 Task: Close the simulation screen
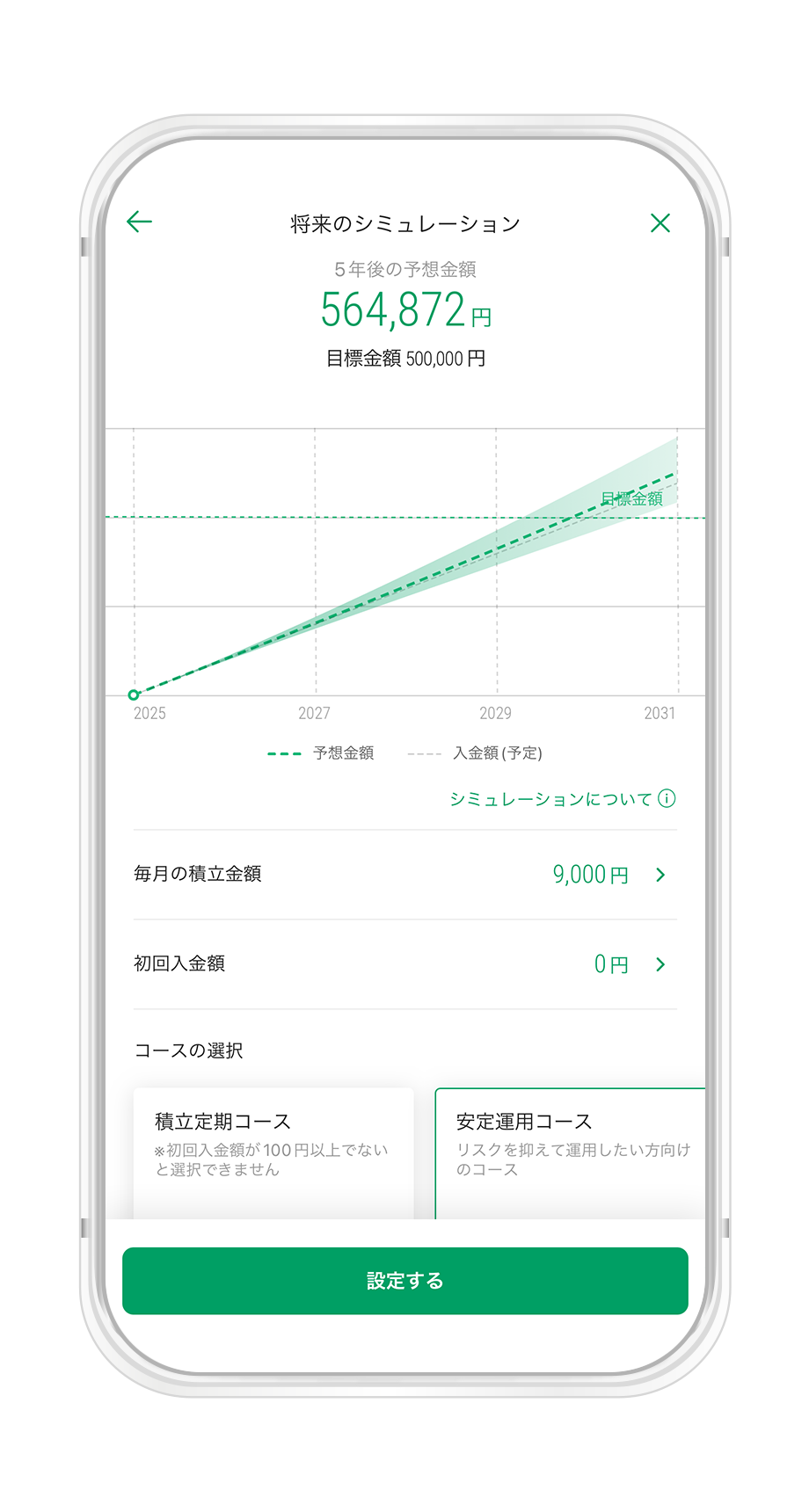tap(660, 223)
